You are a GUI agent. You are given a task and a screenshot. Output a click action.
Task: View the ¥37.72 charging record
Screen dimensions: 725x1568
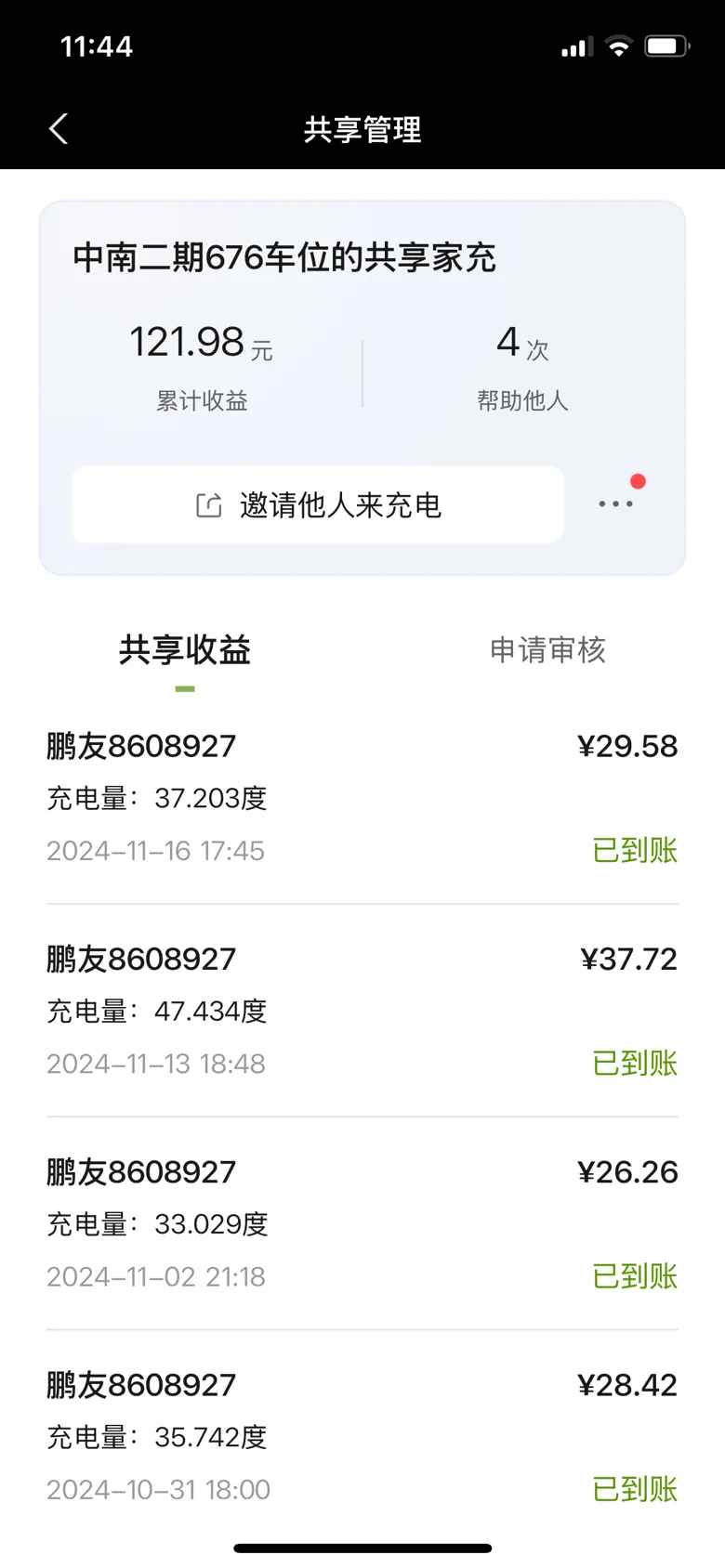(x=362, y=1011)
